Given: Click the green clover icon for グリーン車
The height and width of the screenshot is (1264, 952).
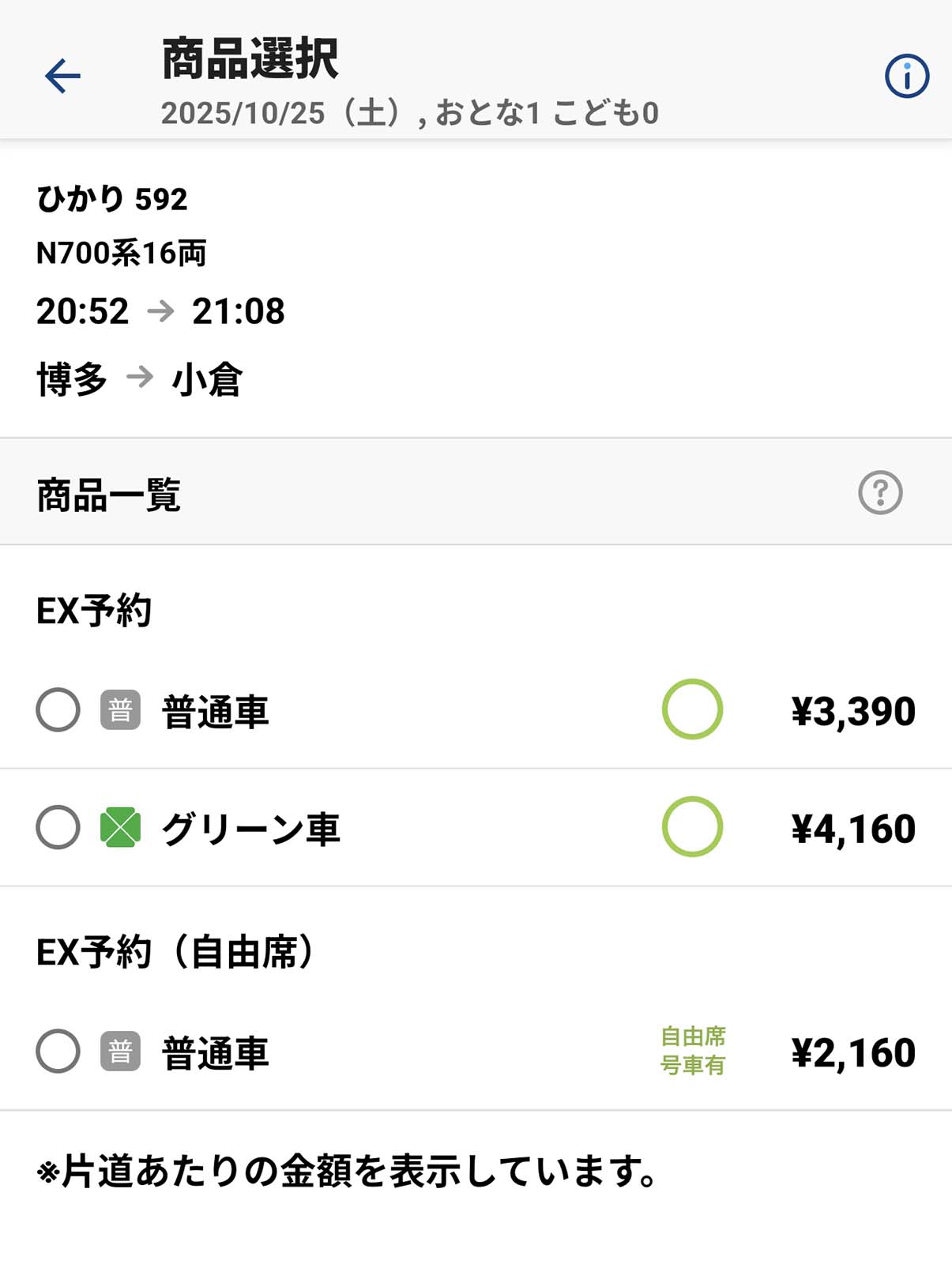Looking at the screenshot, I should [x=121, y=828].
